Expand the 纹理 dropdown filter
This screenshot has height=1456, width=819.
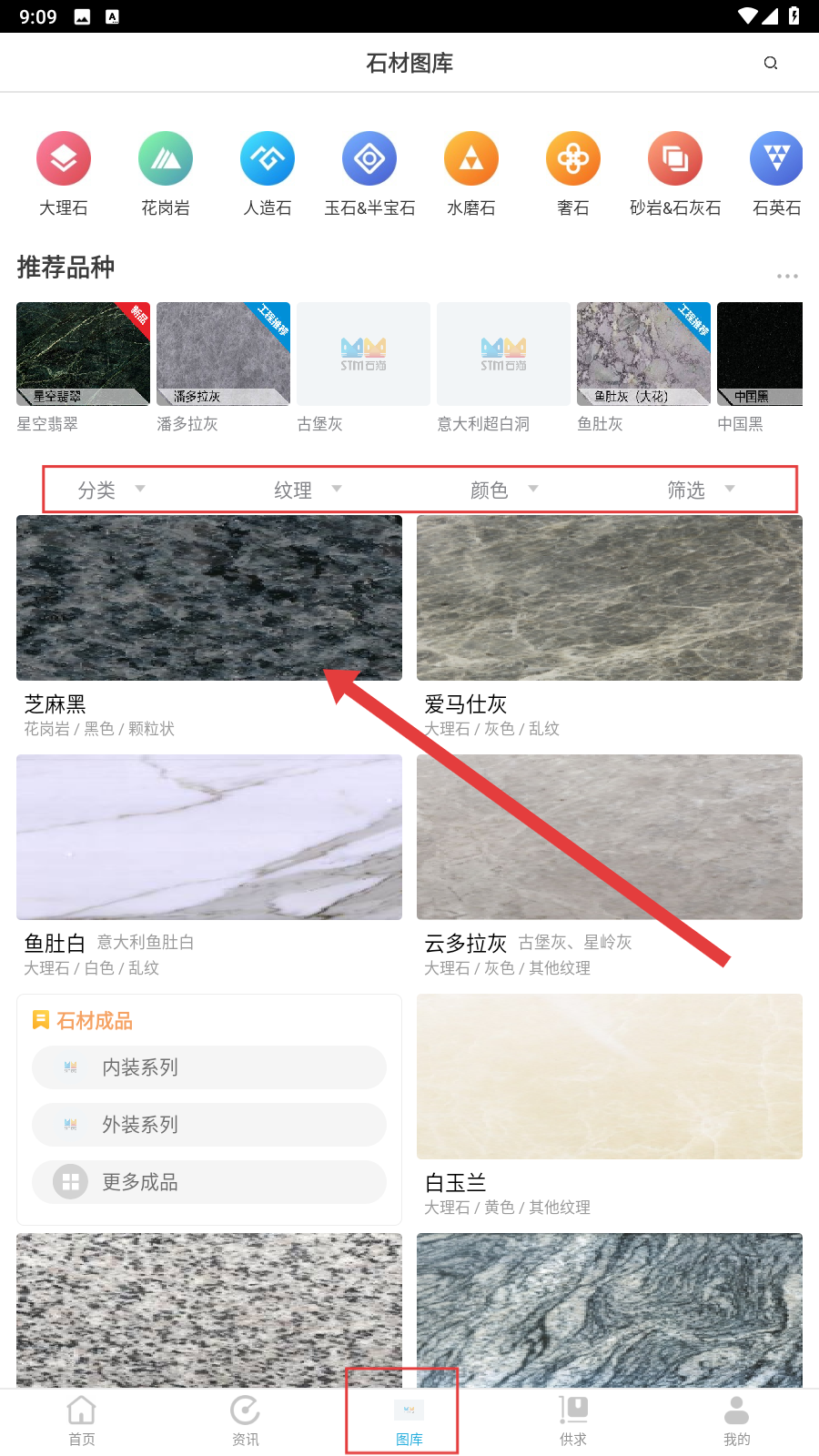click(x=308, y=490)
